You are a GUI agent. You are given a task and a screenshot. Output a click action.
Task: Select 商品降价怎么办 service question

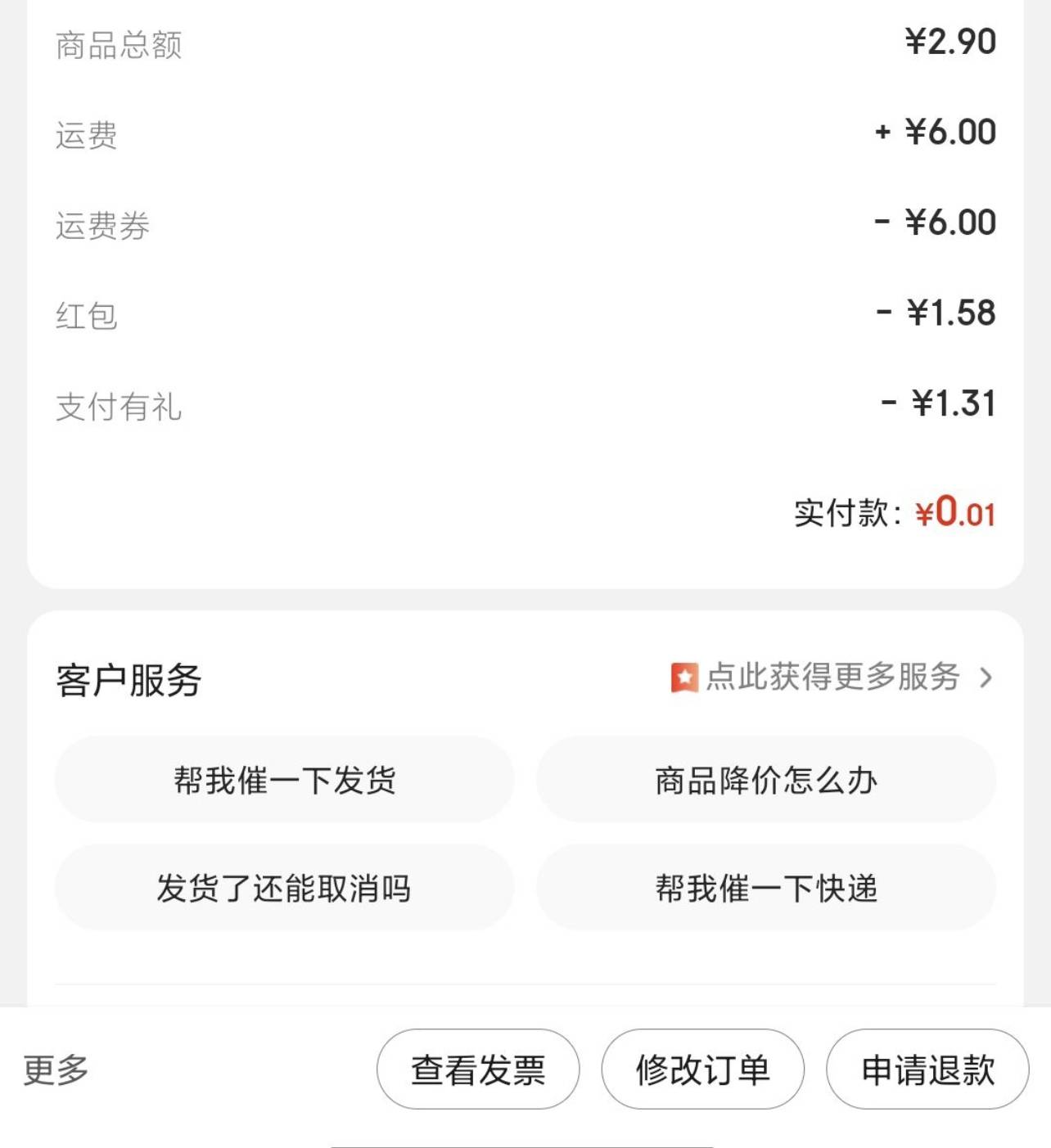[766, 781]
